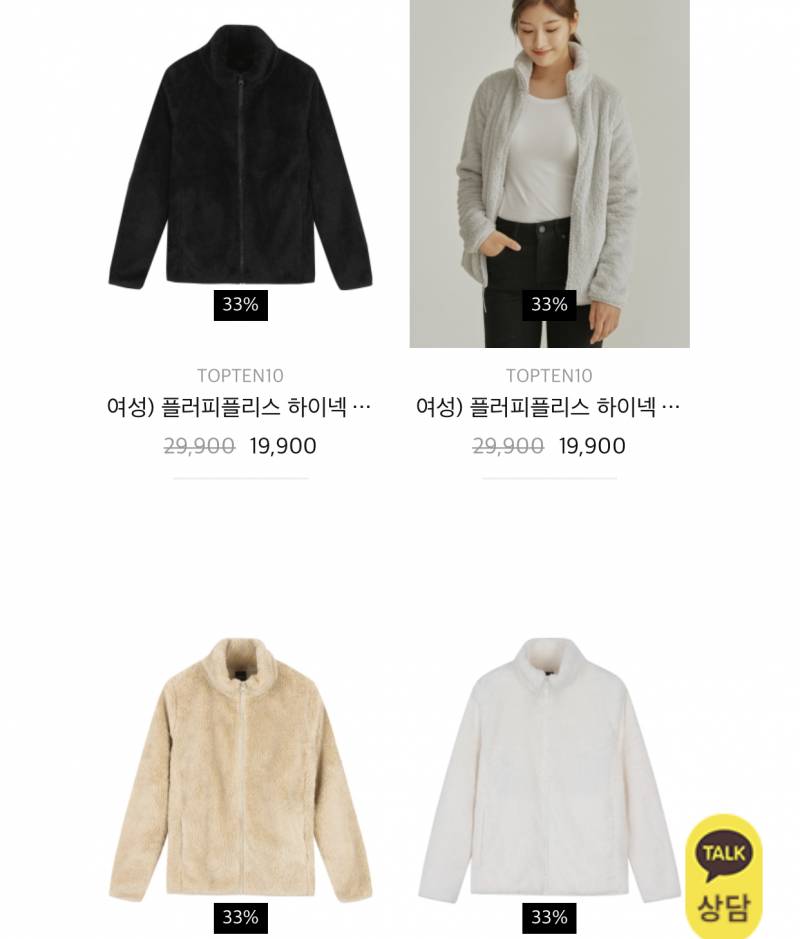Viewport: 800px width, 939px height.
Task: Open KakaoTalk 상담 chat button
Action: 723,874
